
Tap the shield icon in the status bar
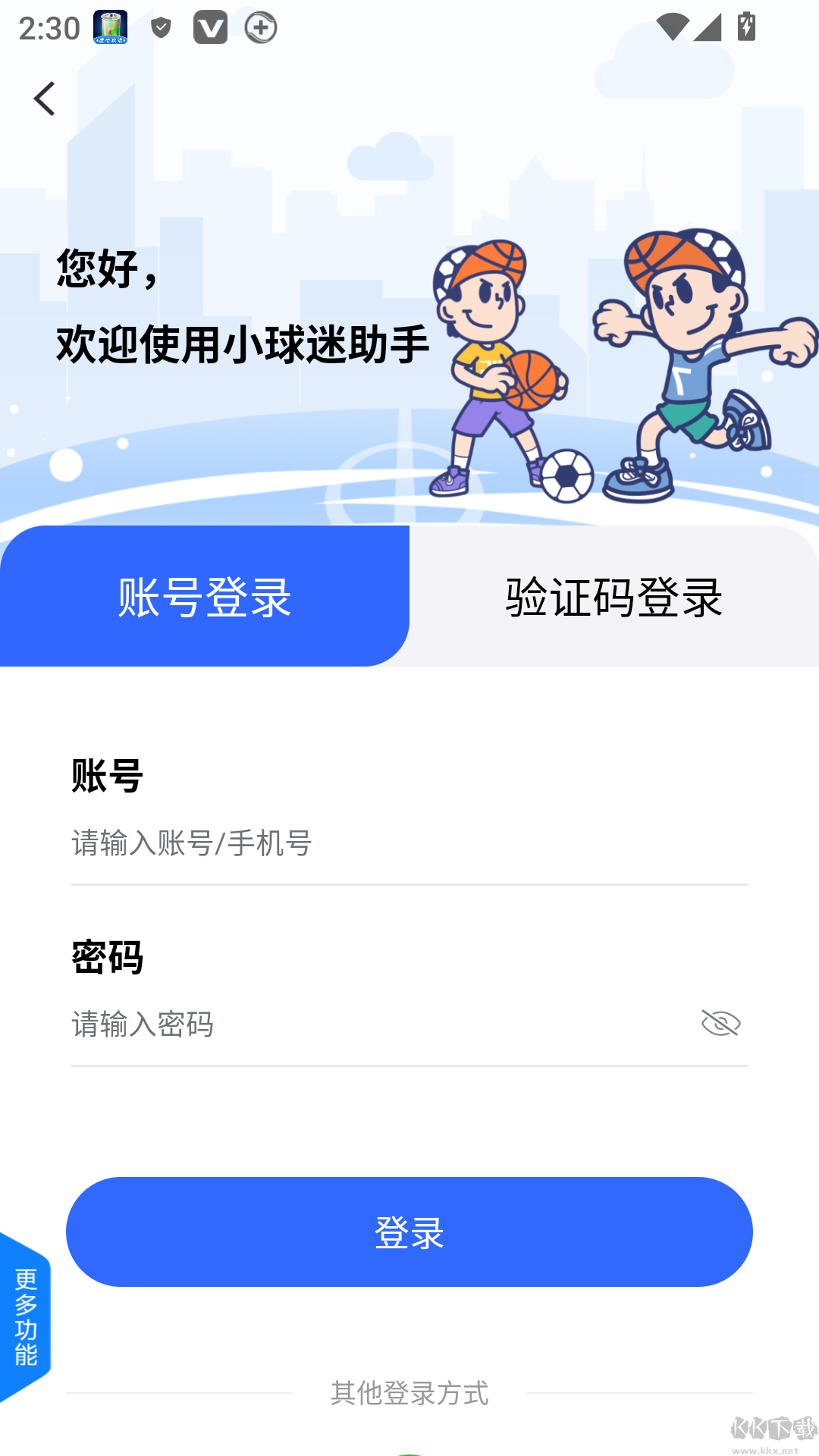[160, 27]
